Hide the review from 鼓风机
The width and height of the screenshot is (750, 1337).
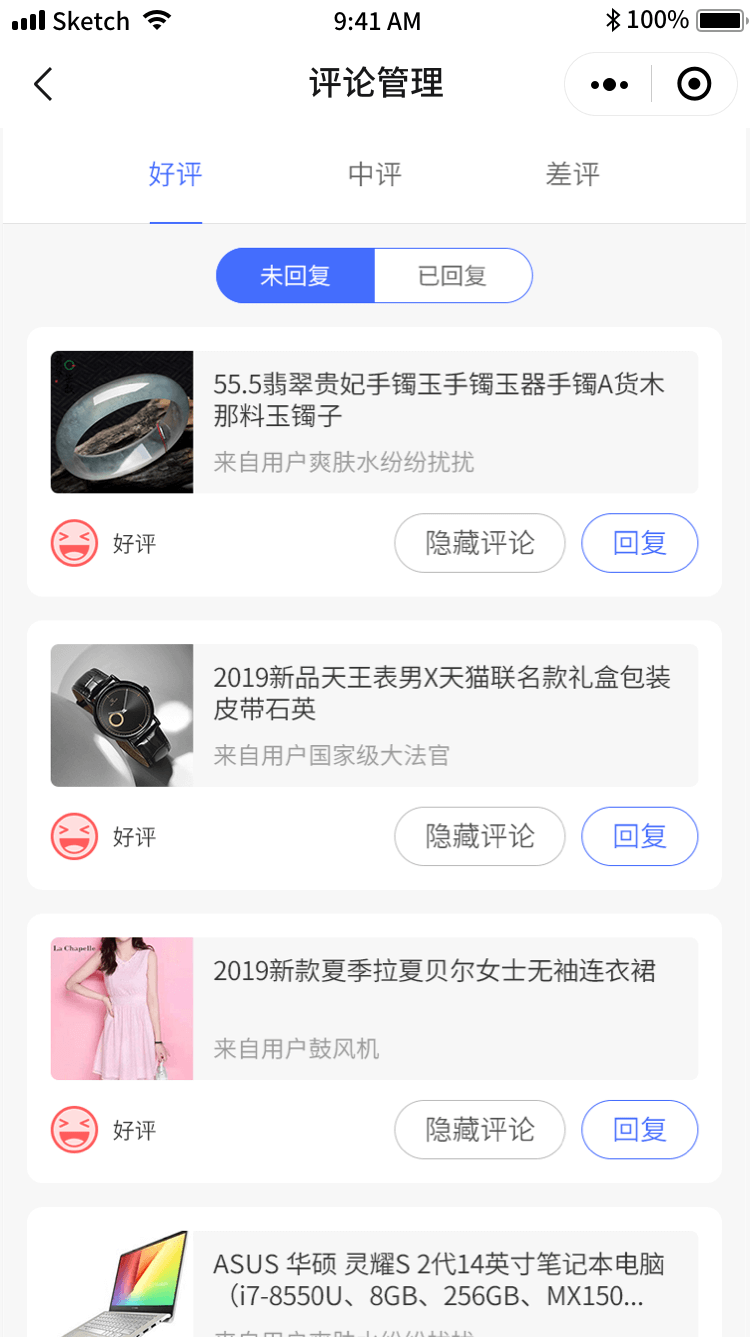(x=480, y=1129)
